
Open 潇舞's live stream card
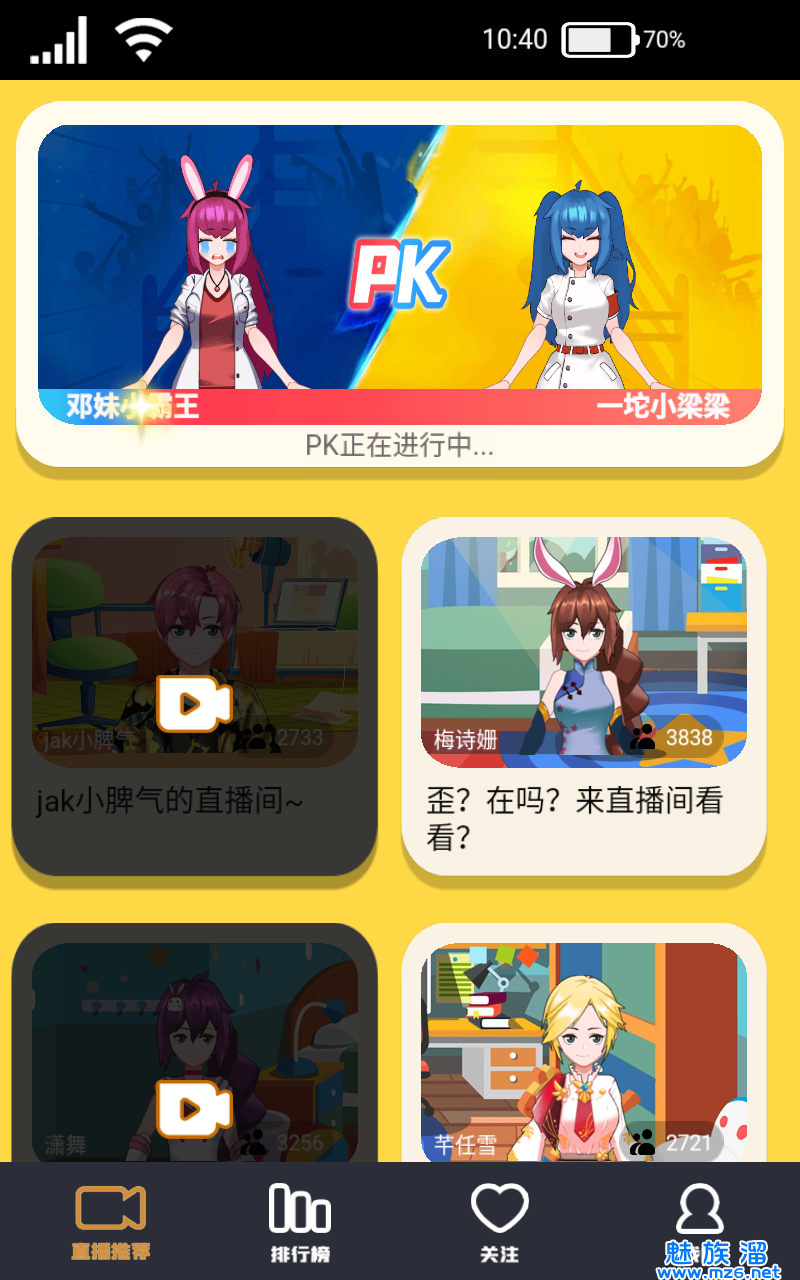pyautogui.click(x=195, y=1050)
